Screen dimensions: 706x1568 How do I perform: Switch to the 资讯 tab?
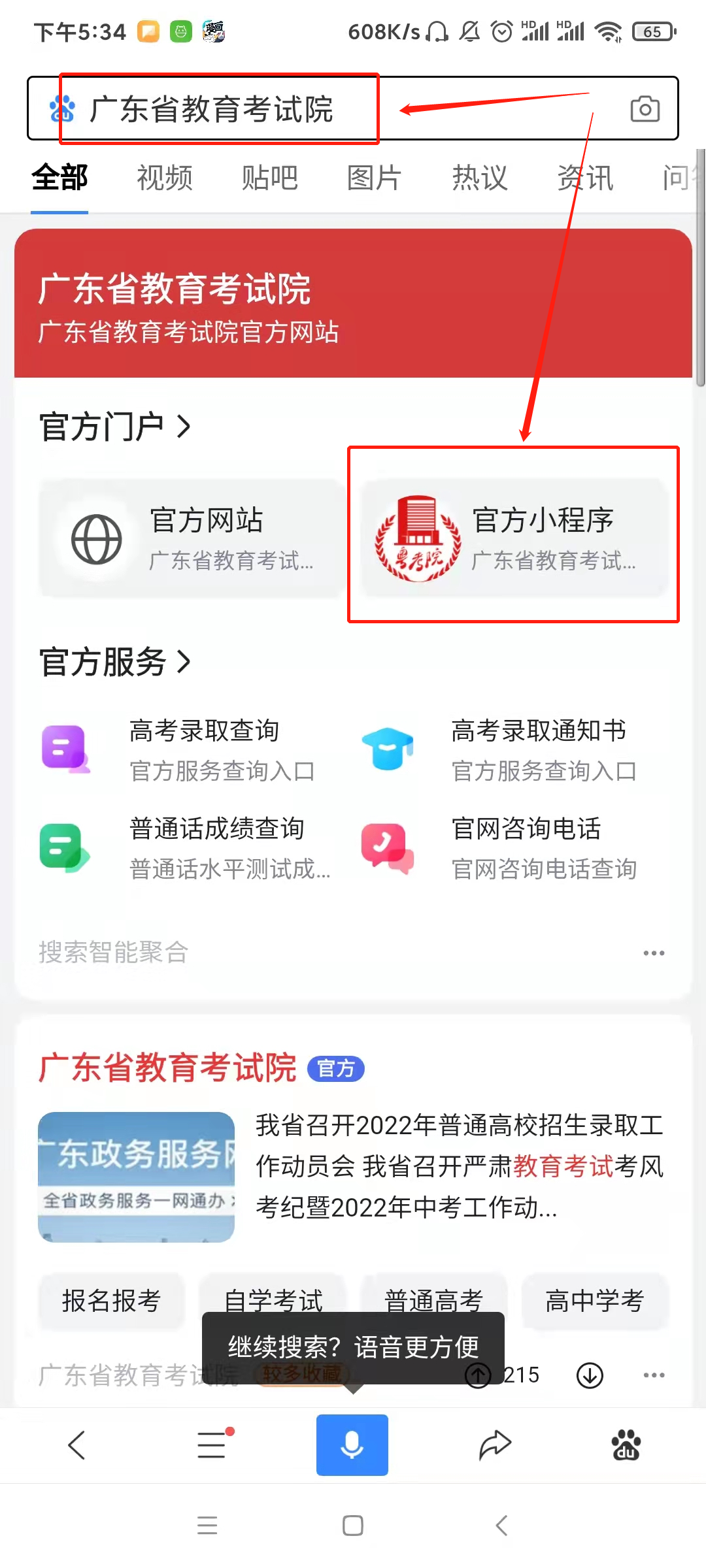click(585, 178)
